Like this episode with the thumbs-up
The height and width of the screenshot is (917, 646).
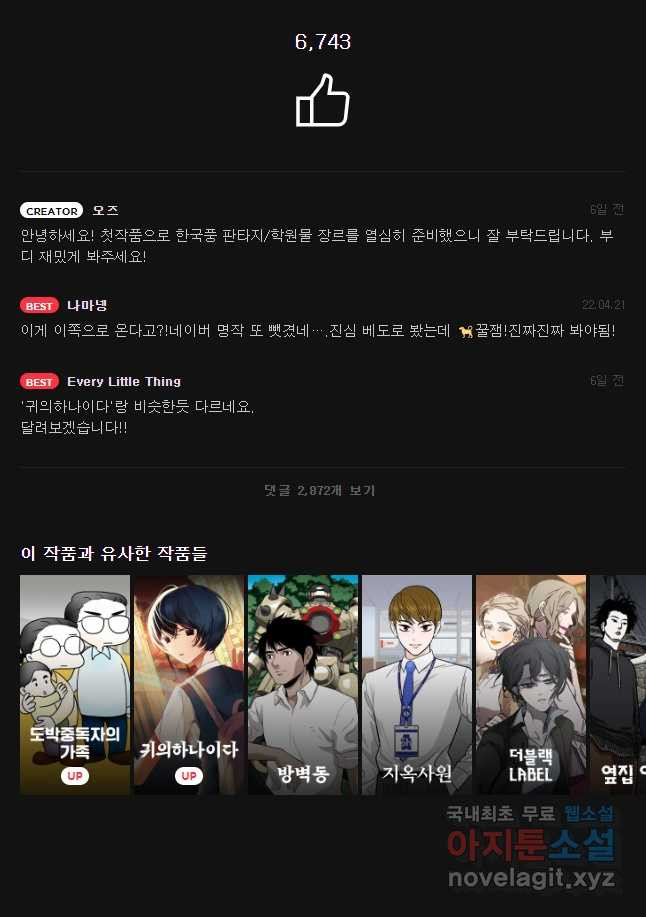(x=322, y=100)
